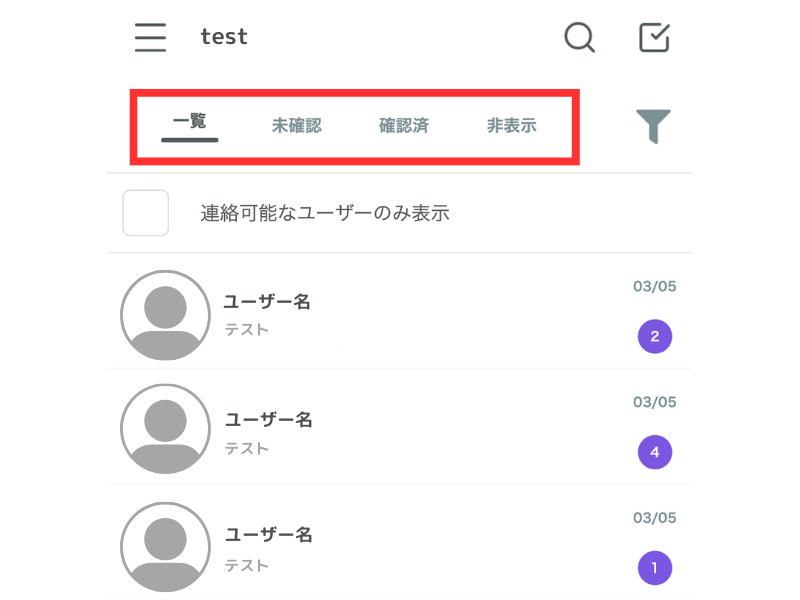The image size is (800, 600).
Task: Select the 確認済 tab
Action: (404, 126)
